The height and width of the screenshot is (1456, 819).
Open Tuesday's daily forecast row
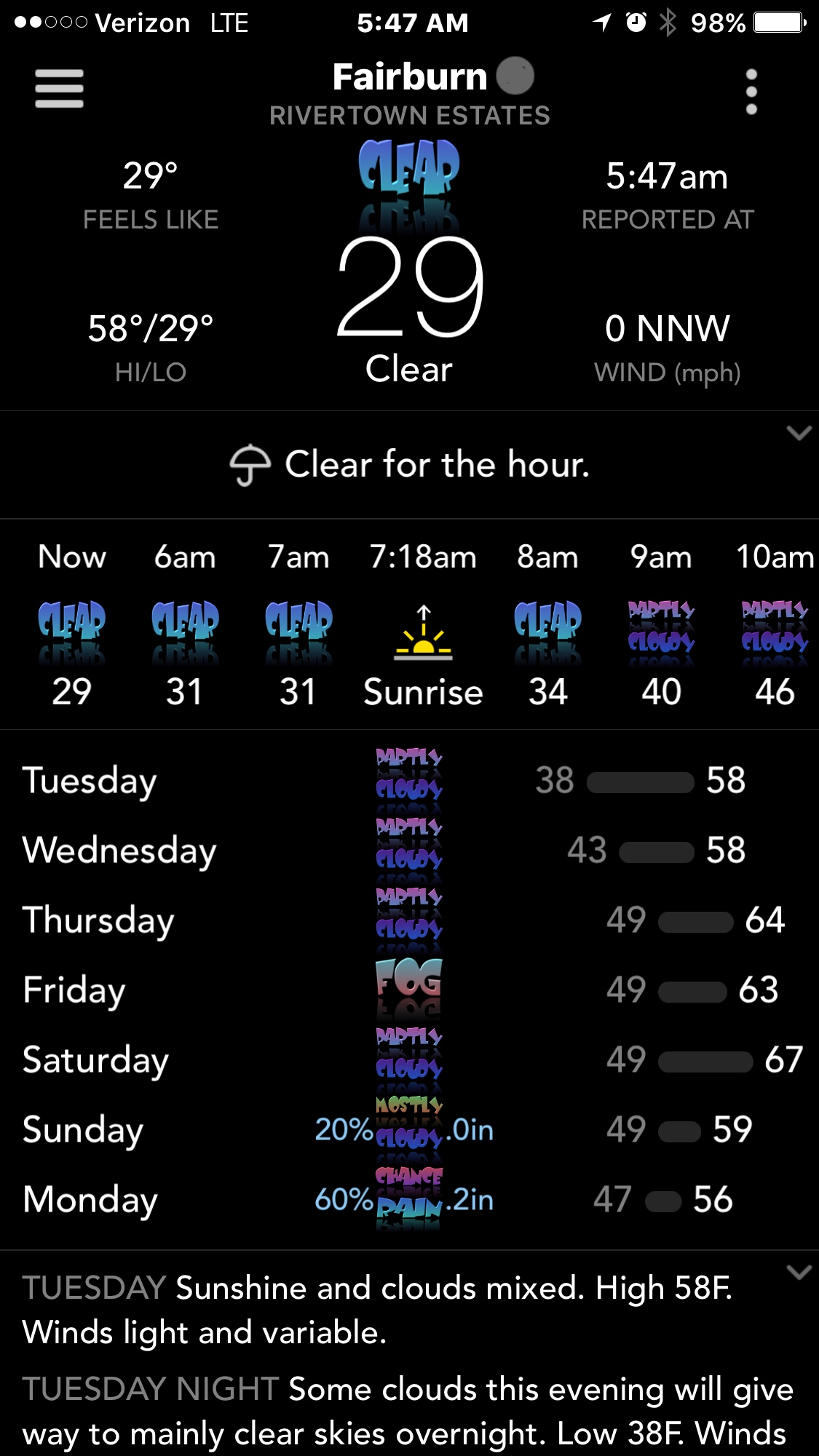[x=409, y=781]
